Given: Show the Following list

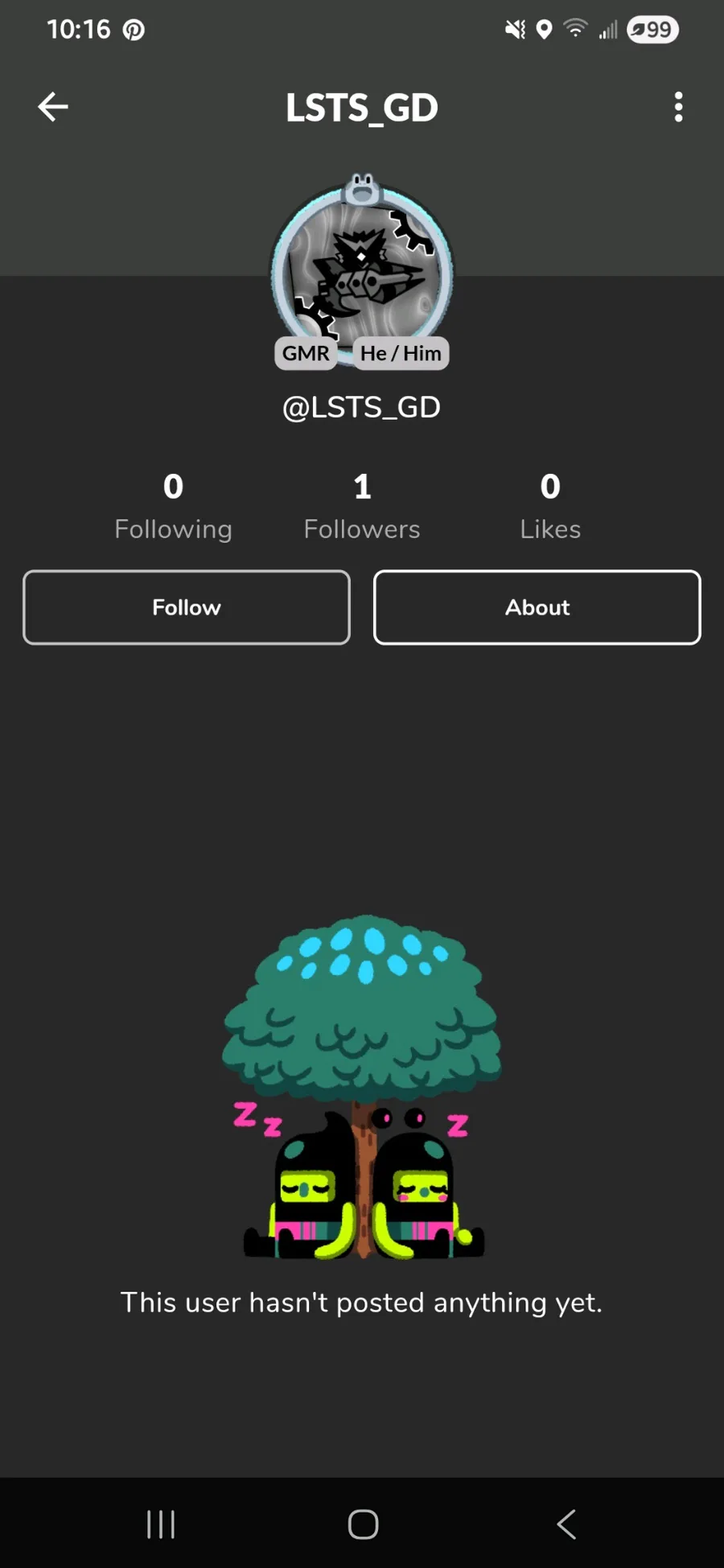Looking at the screenshot, I should (173, 507).
